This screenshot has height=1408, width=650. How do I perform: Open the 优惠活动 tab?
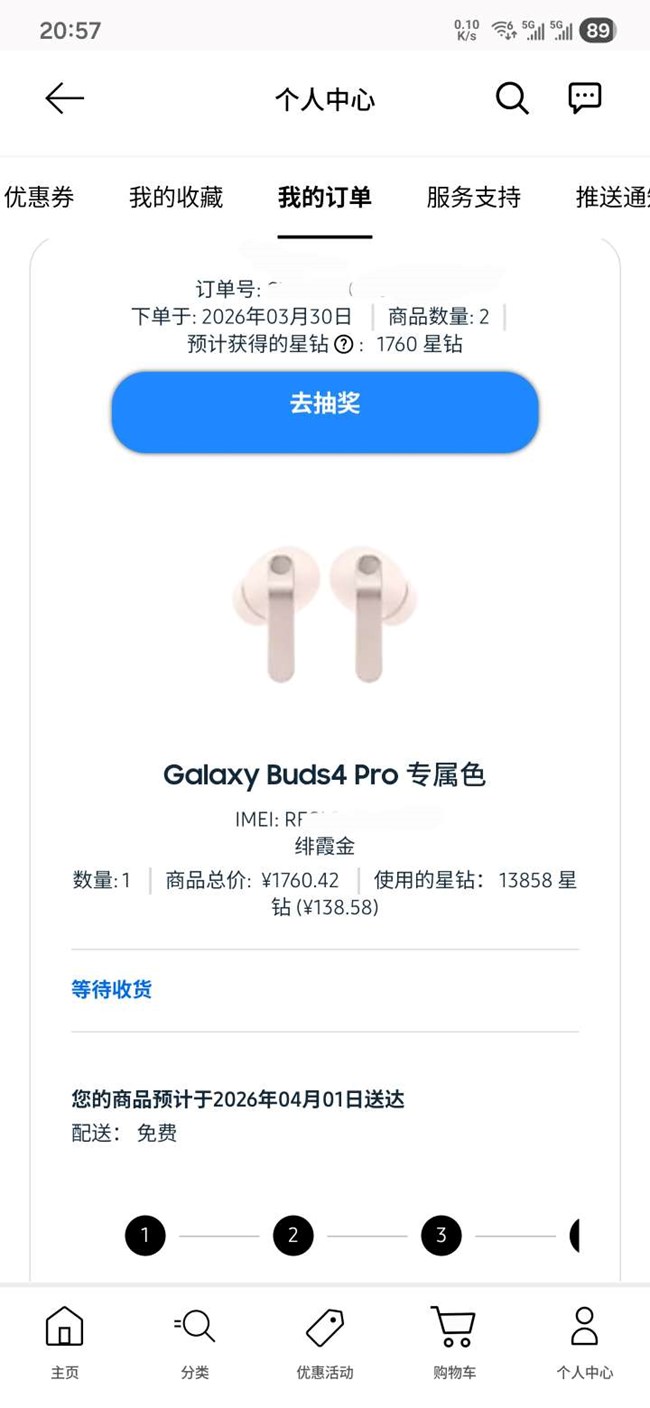(325, 1341)
